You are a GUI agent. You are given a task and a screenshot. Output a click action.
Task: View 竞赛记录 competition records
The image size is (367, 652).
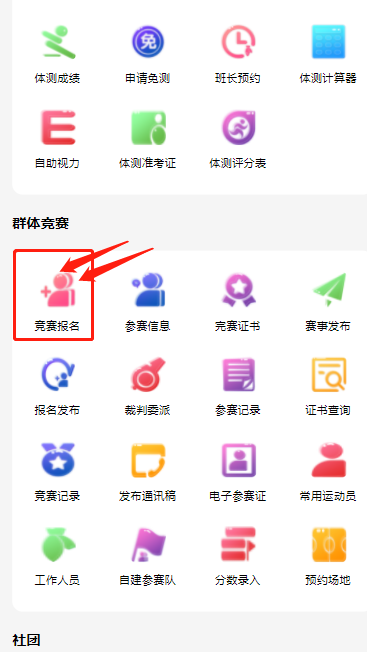57,472
